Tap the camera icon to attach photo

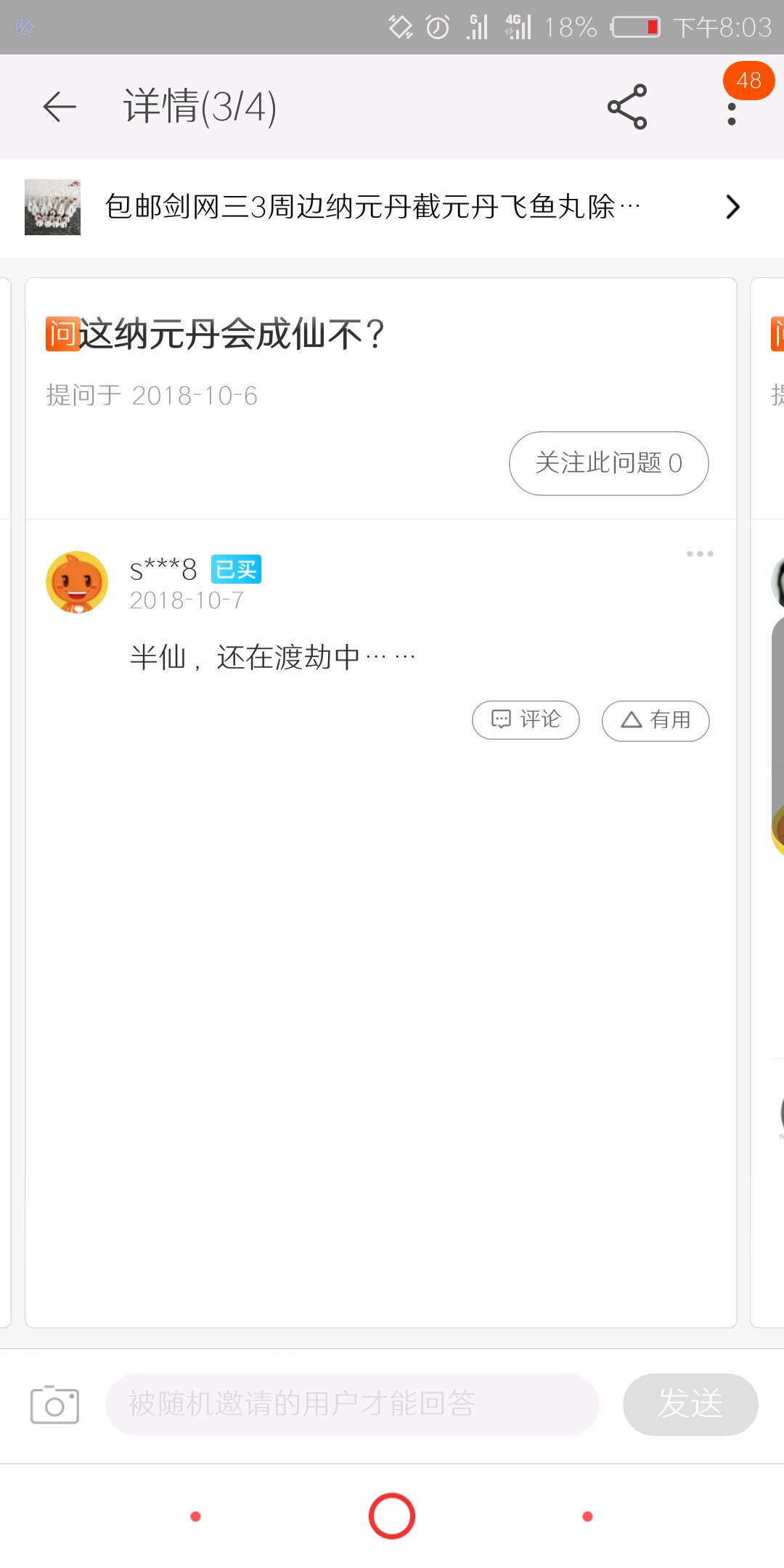[x=54, y=1405]
